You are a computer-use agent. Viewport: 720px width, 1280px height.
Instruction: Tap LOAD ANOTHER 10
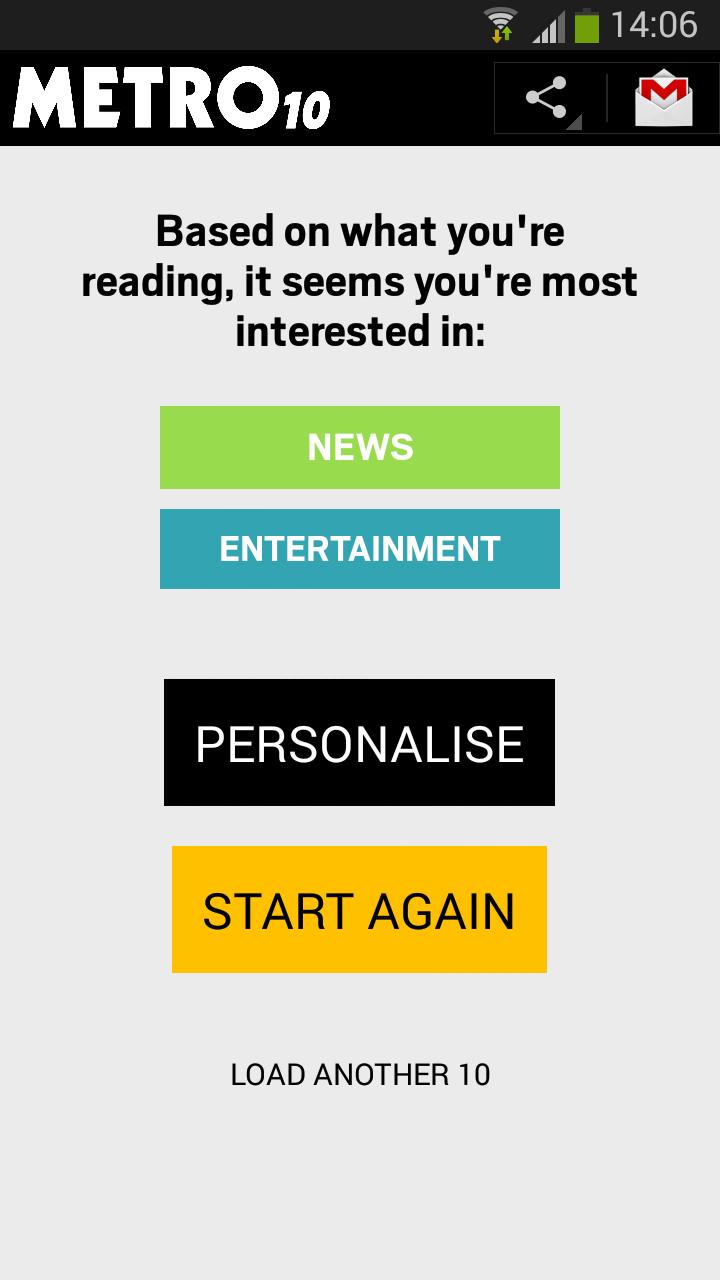click(x=360, y=1075)
